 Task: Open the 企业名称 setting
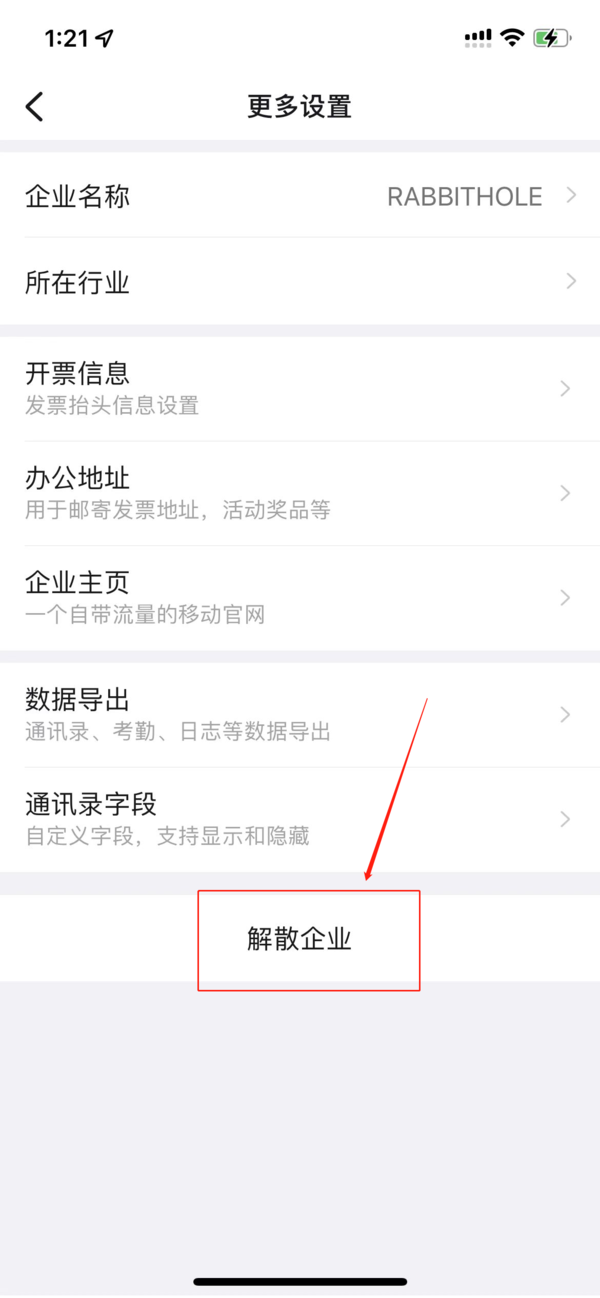point(300,196)
